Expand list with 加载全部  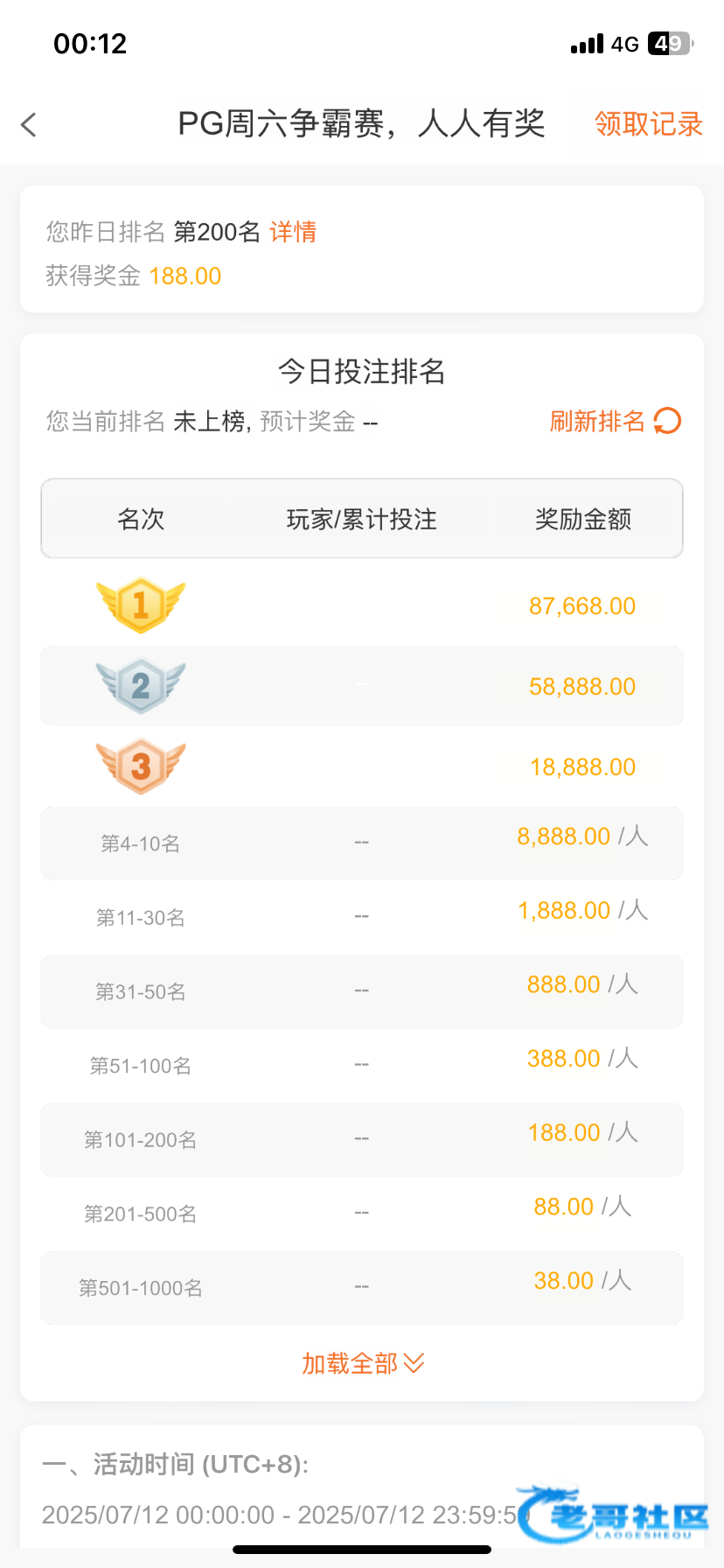pos(362,1363)
